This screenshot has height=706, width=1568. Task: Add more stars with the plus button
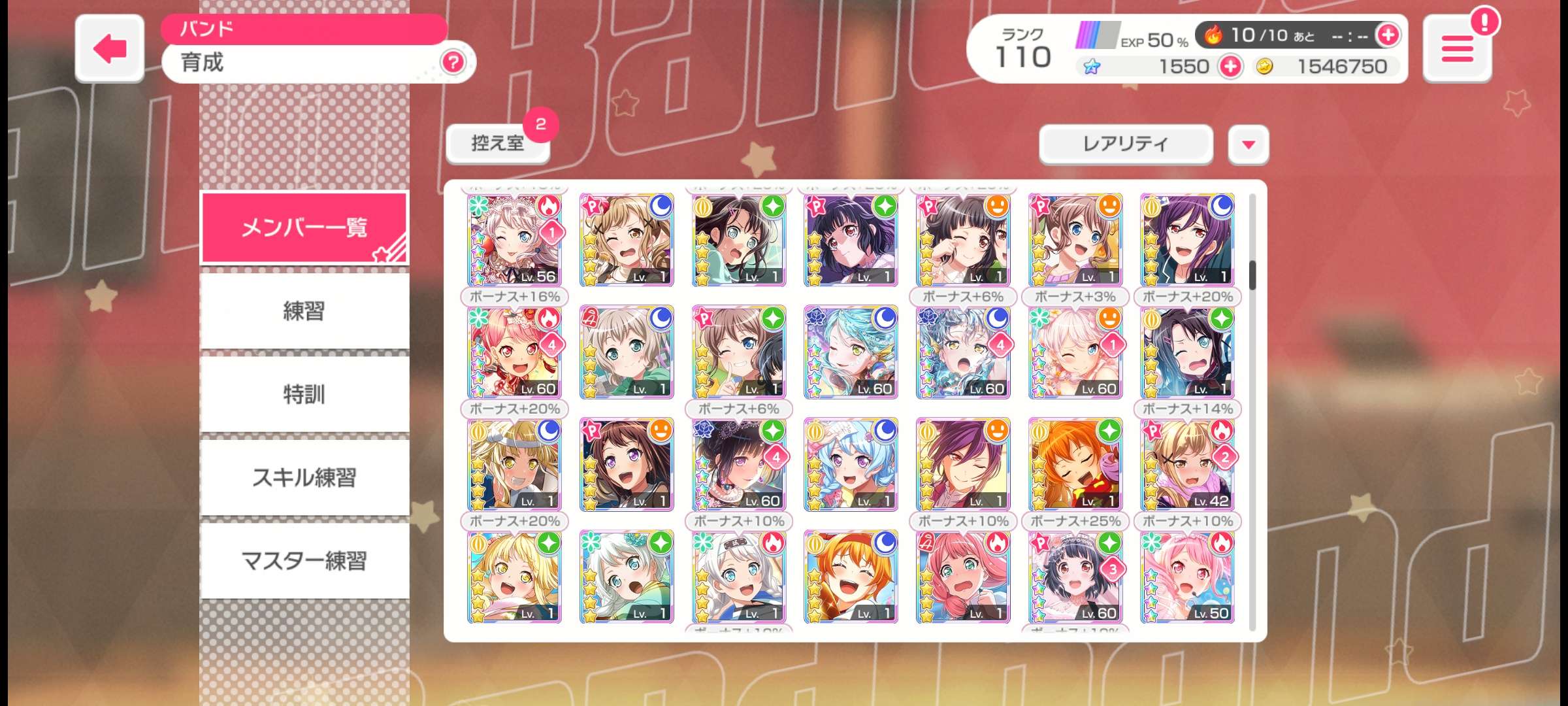click(1230, 67)
